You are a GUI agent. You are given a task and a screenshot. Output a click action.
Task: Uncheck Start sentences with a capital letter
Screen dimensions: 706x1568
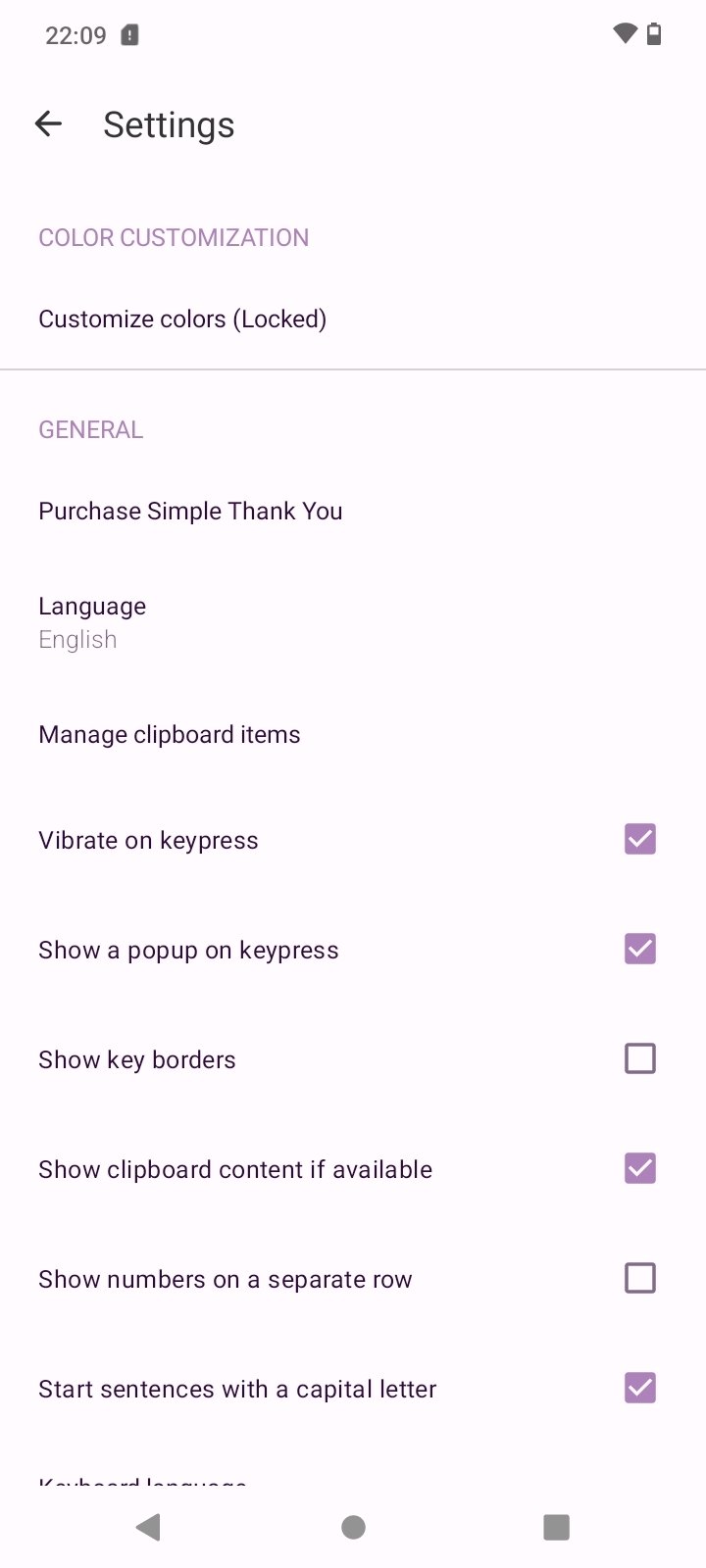(640, 1389)
